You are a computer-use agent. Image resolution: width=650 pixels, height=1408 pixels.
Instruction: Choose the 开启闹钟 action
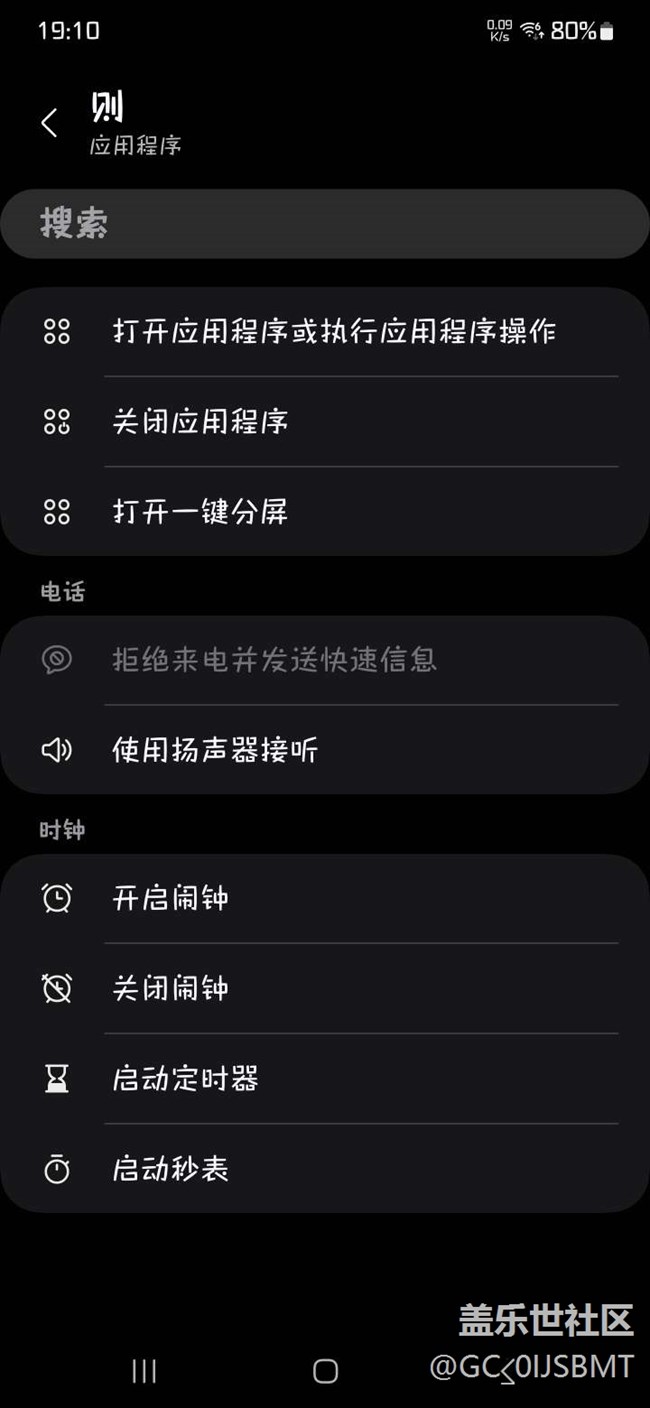(325, 898)
